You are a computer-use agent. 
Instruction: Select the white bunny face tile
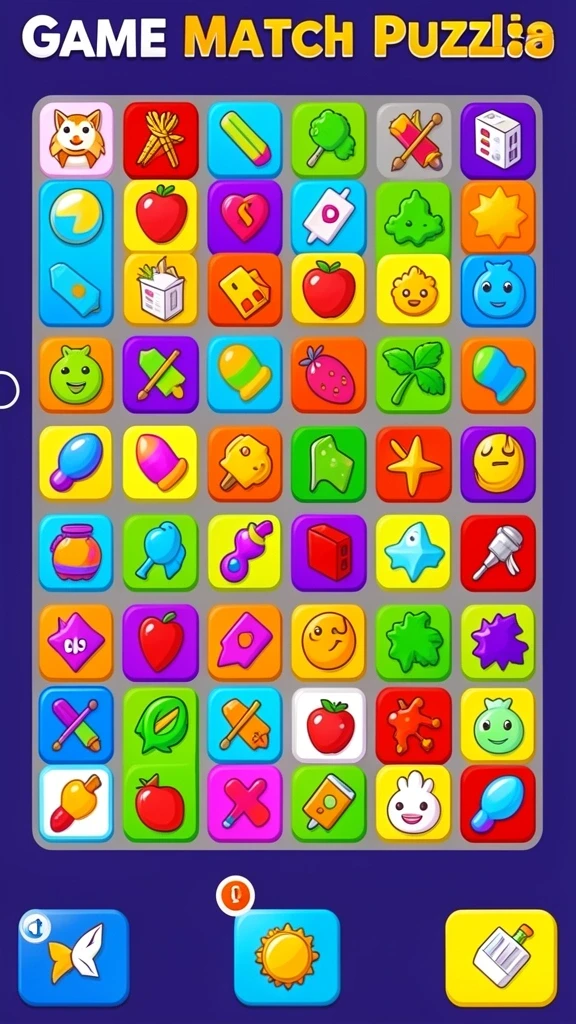point(413,803)
